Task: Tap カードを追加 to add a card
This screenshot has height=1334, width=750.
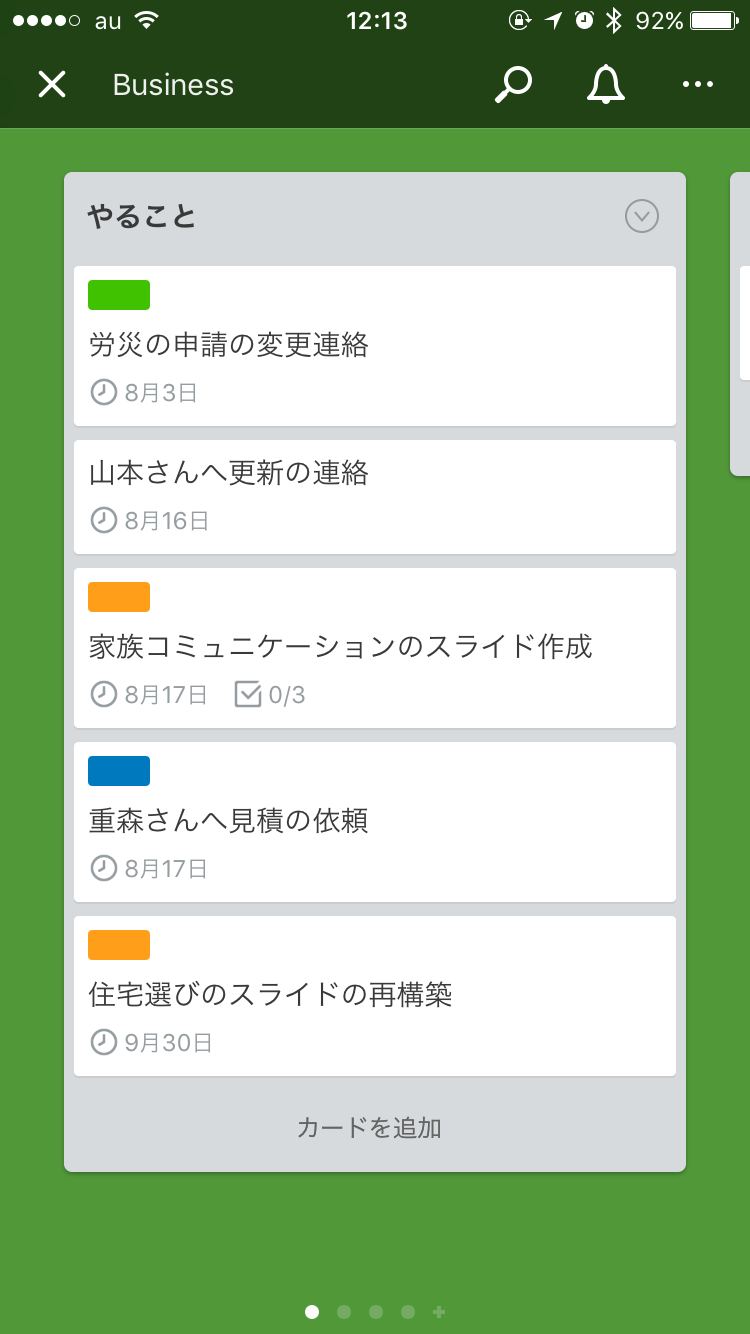Action: [x=370, y=1128]
